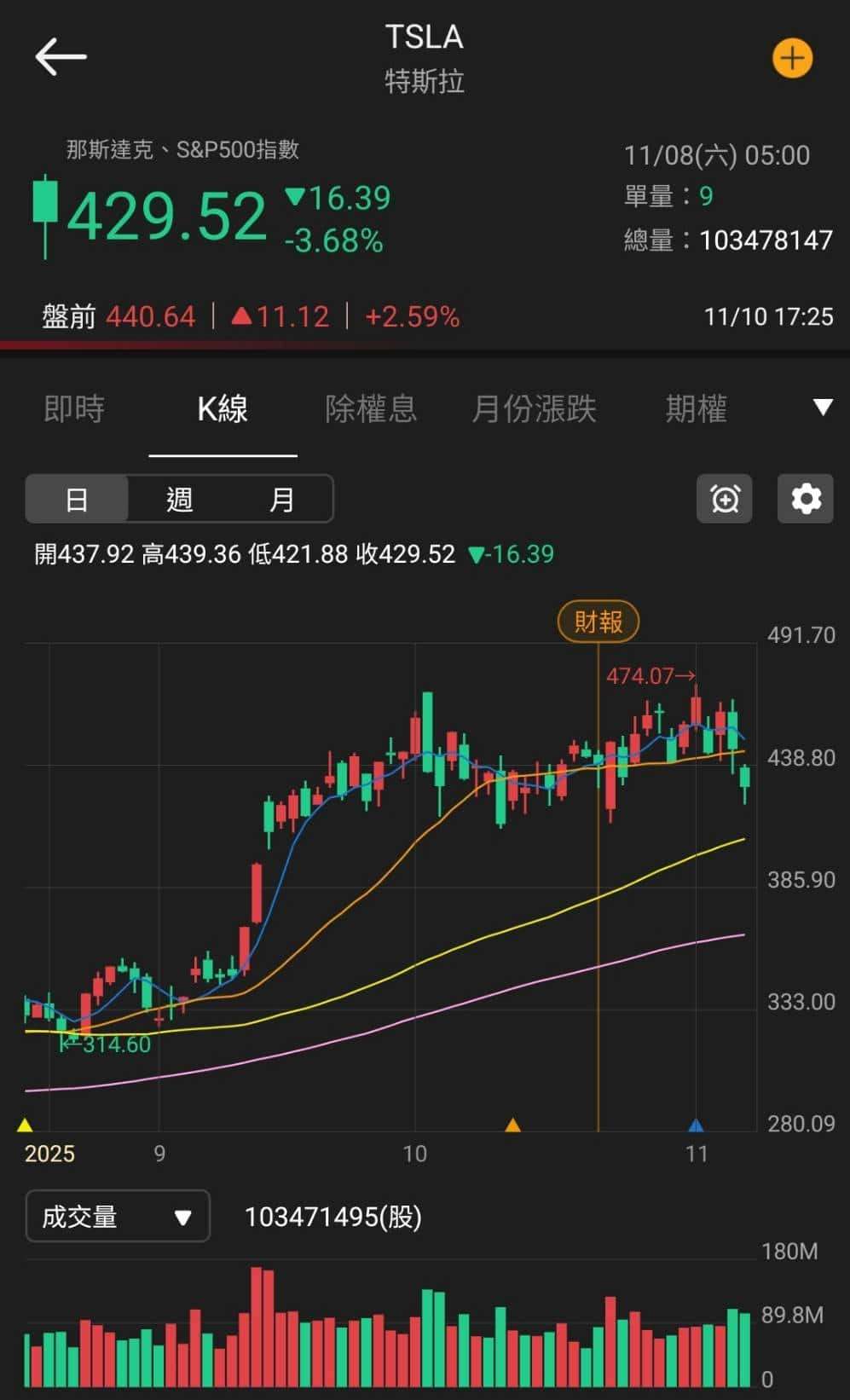Open the 即時 real-time quote view

[x=73, y=409]
